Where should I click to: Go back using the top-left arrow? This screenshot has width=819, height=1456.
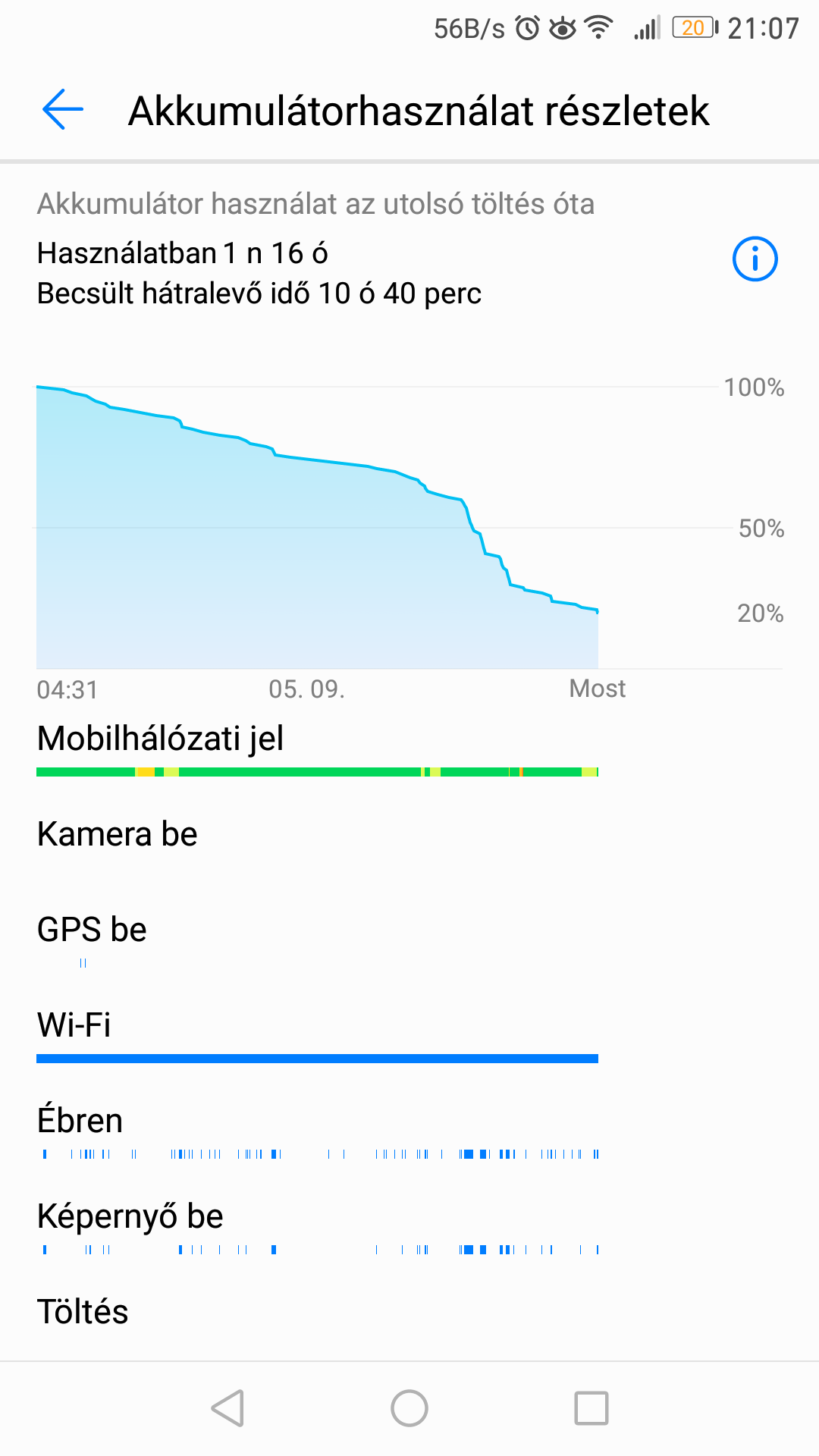point(62,110)
